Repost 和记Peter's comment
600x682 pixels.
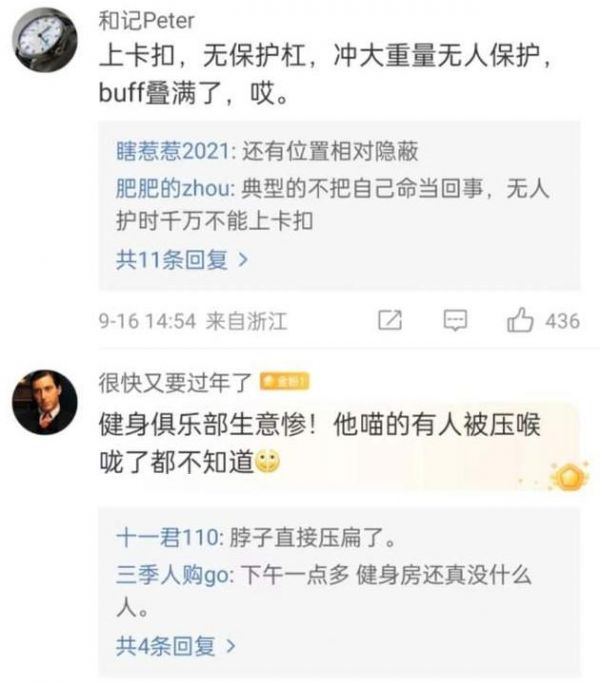(390, 321)
